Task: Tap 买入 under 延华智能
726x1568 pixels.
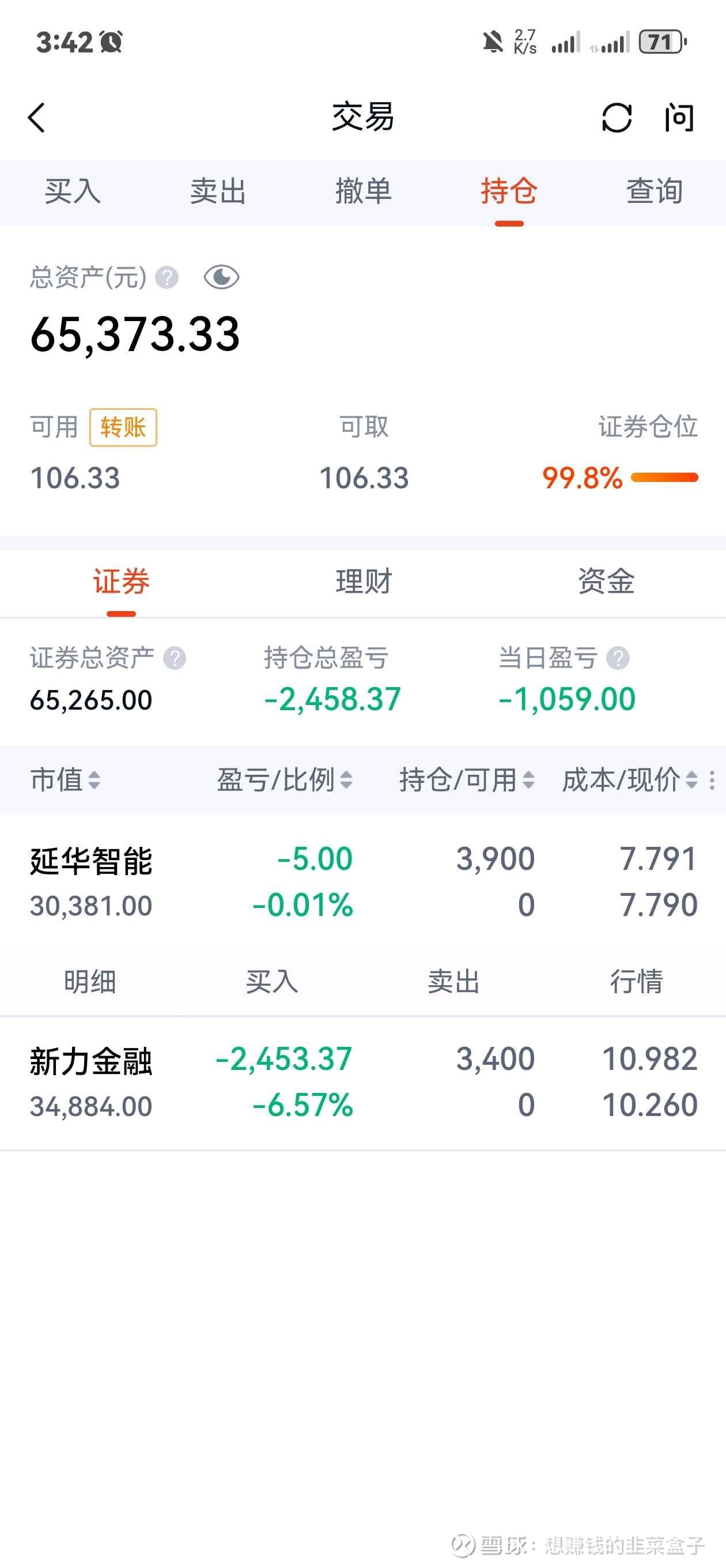Action: click(x=272, y=982)
